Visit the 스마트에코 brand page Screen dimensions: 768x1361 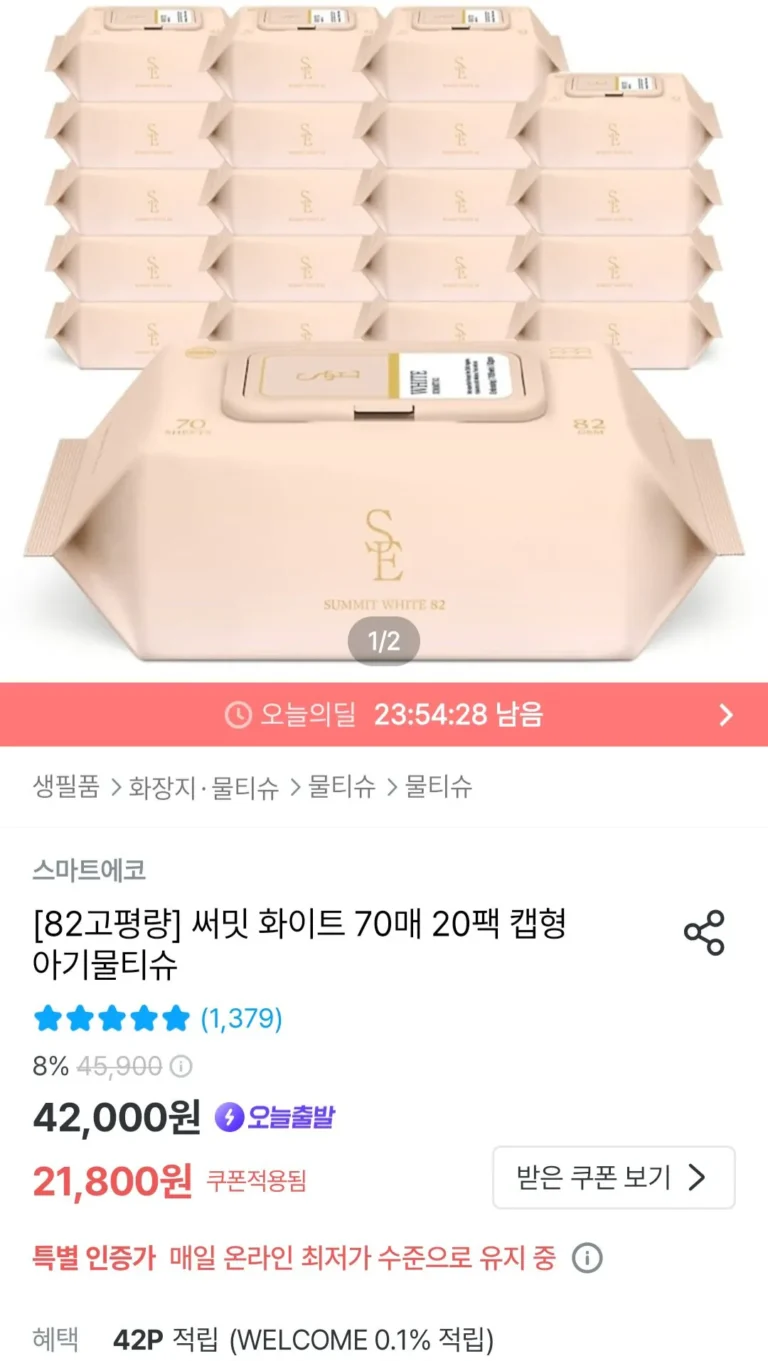pyautogui.click(x=89, y=869)
